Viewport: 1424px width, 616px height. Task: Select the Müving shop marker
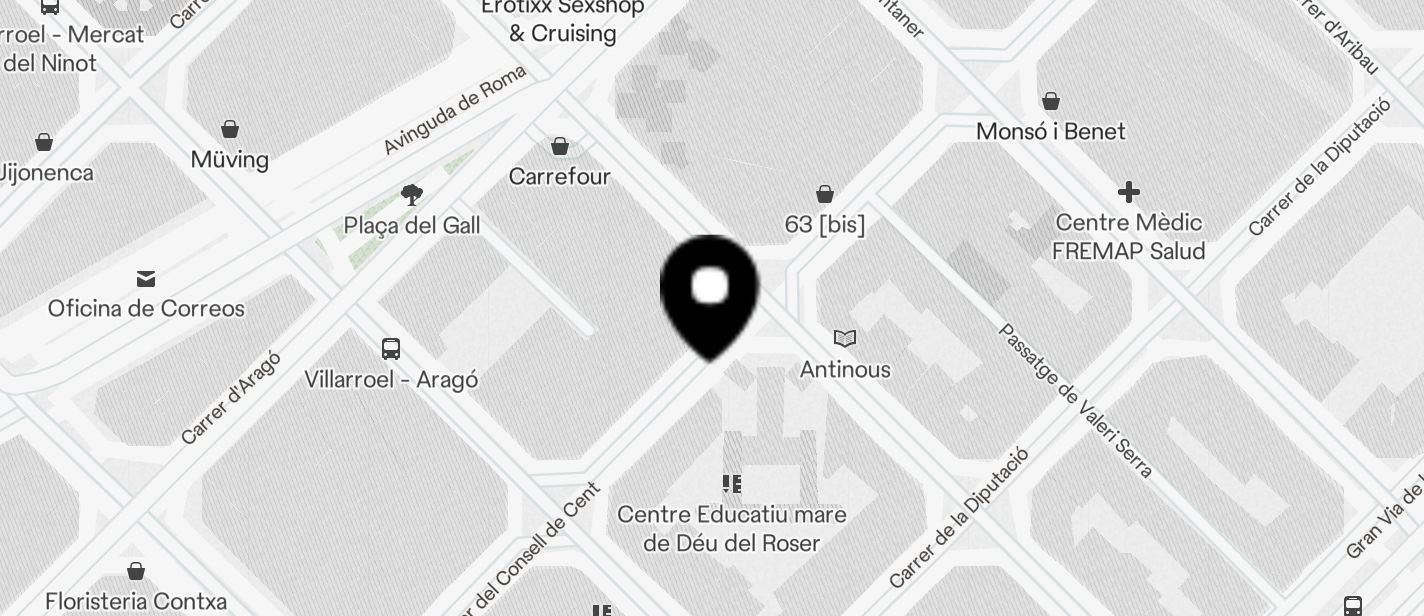pyautogui.click(x=230, y=129)
